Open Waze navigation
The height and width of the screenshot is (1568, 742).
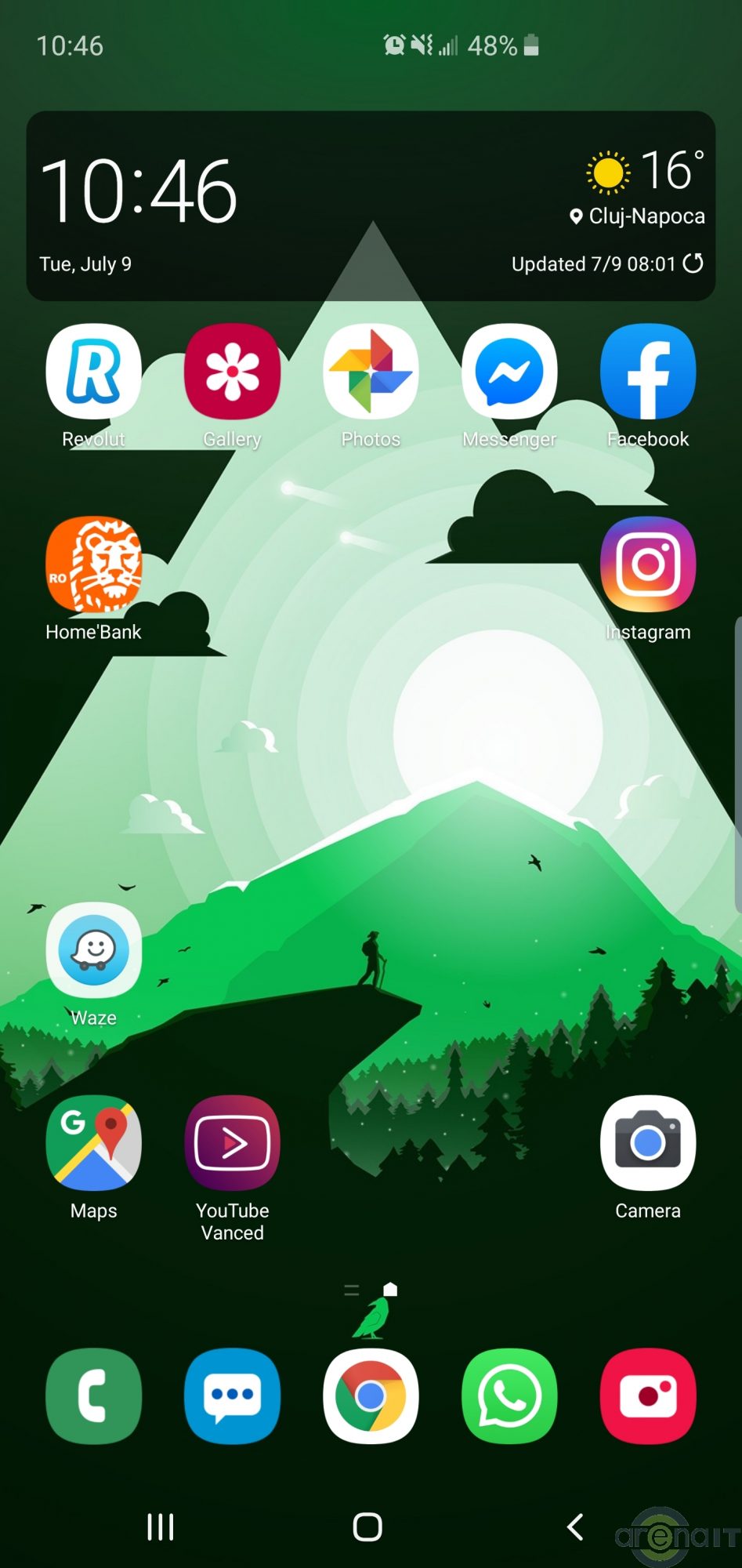(x=94, y=950)
